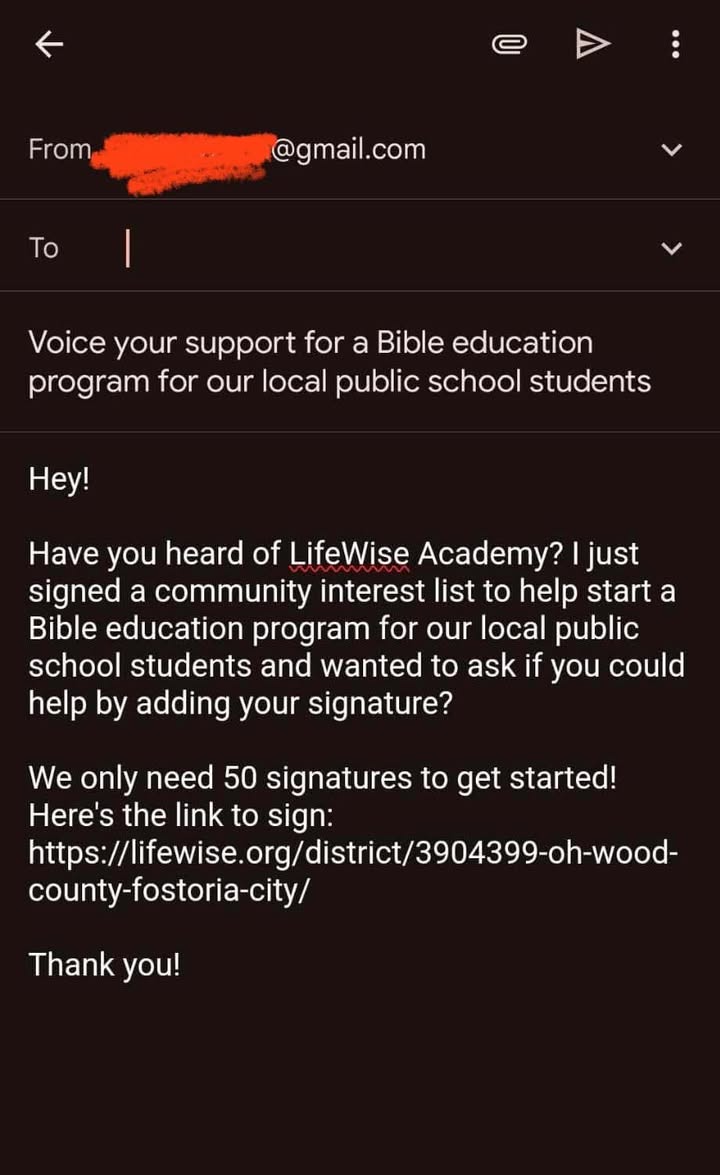Tap the email body text to edit

(x=357, y=721)
